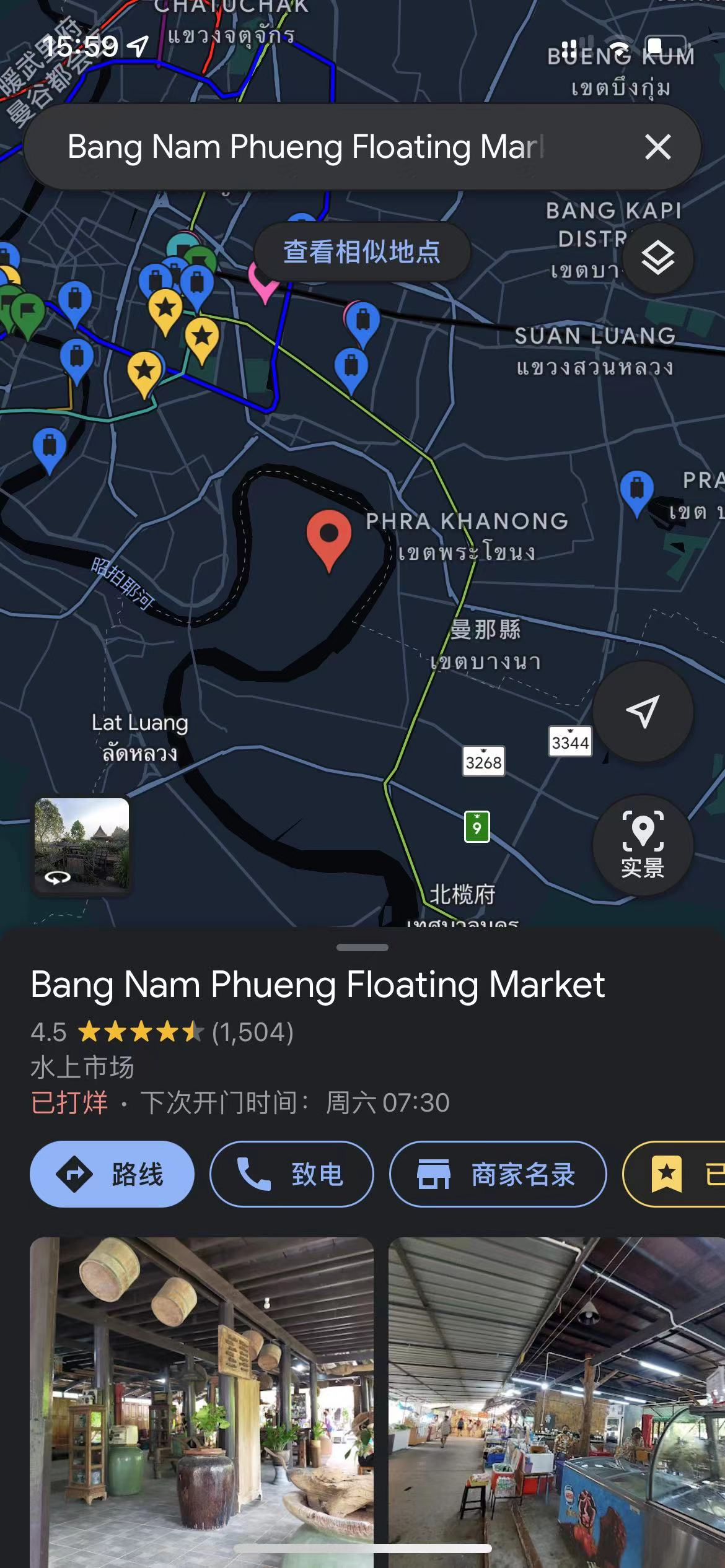The height and width of the screenshot is (1568, 725).
Task: Launch 实景 (Live View) mode
Action: 643,849
